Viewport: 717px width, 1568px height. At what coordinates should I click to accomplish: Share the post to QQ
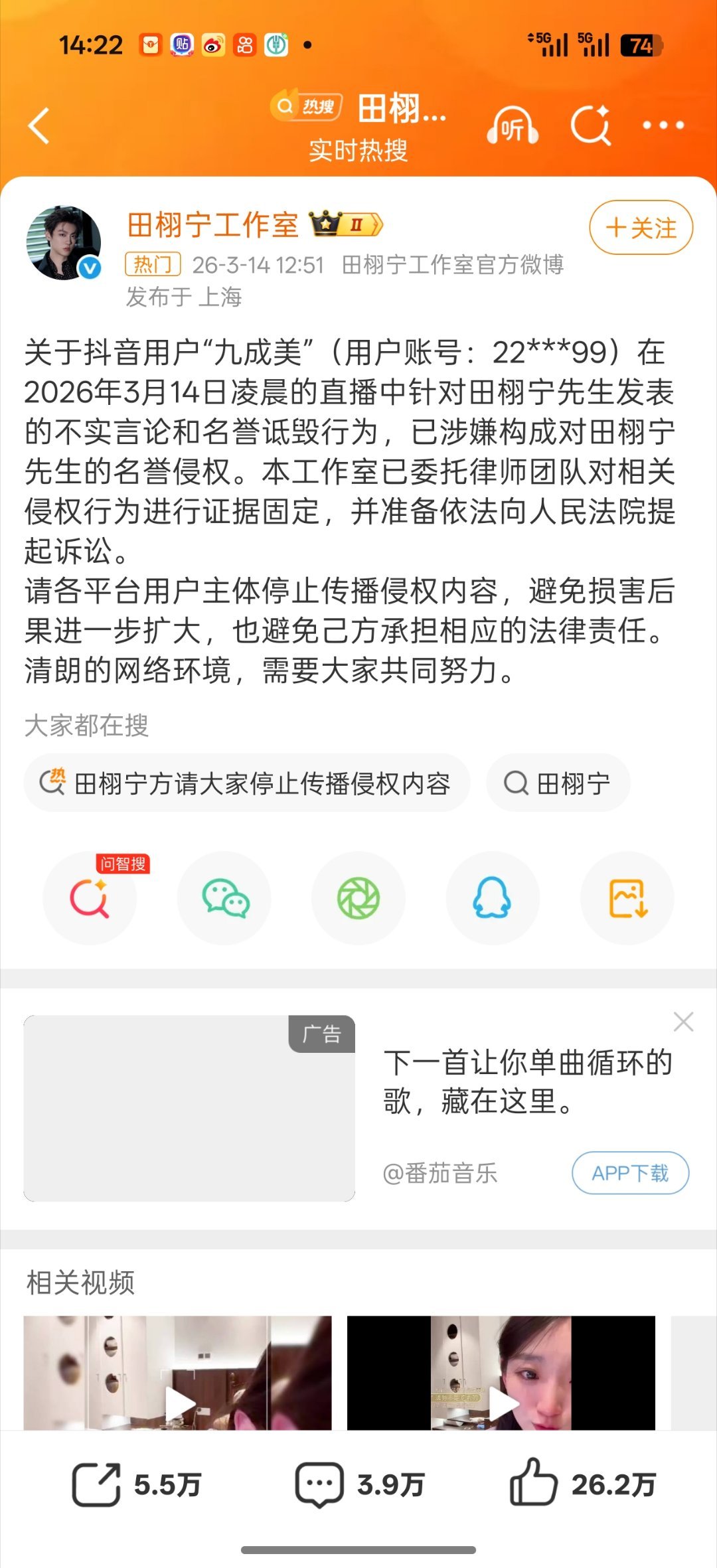[x=493, y=898]
